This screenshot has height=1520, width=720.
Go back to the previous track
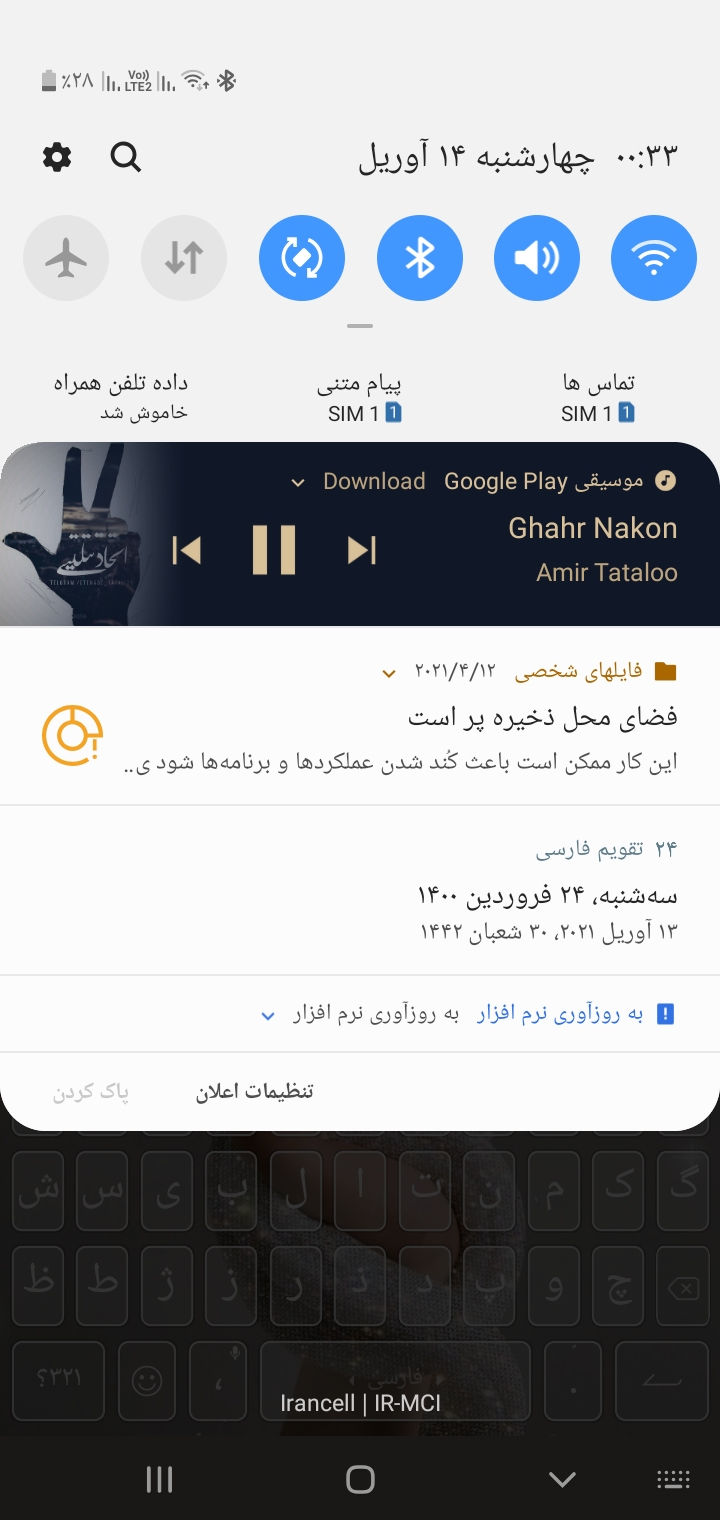187,550
